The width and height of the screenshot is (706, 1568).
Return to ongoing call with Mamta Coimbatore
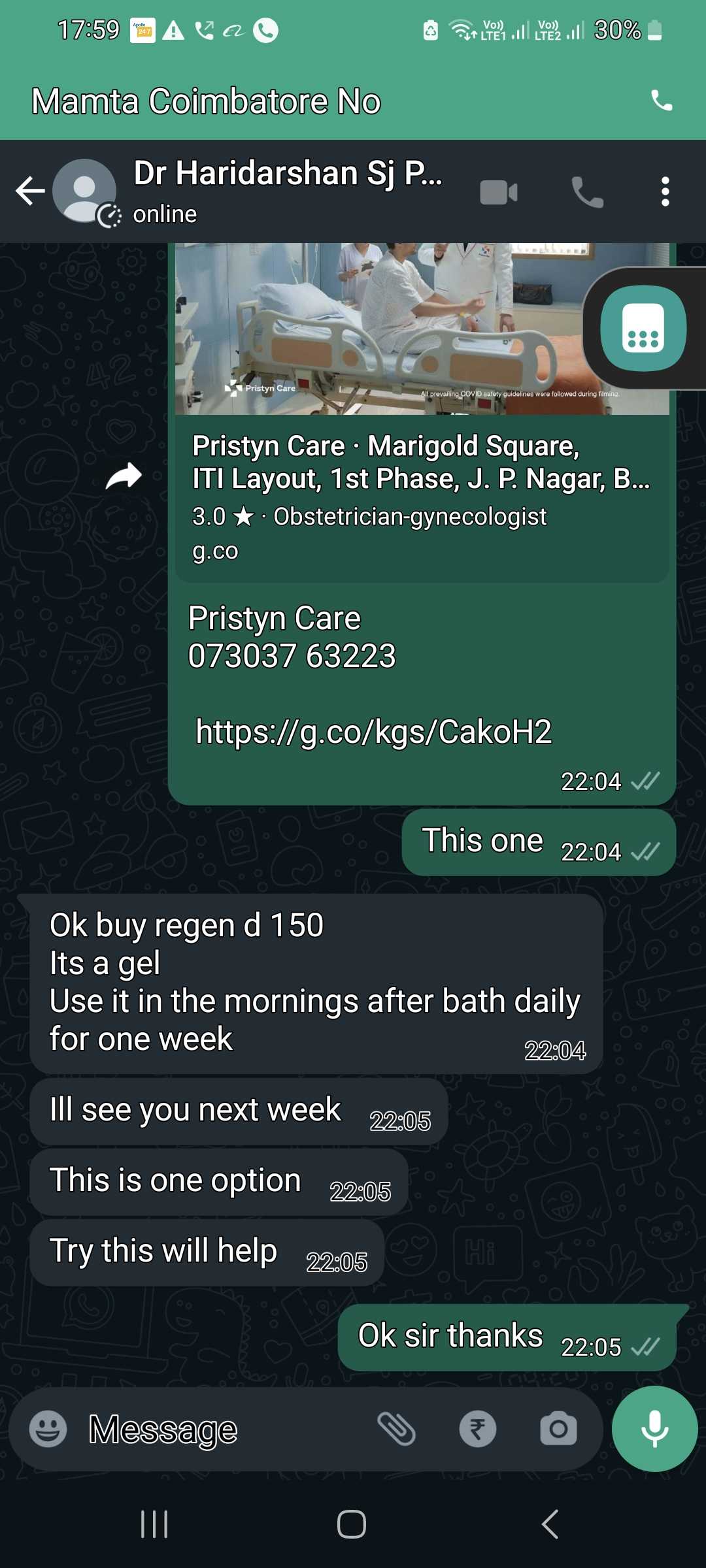[353, 101]
